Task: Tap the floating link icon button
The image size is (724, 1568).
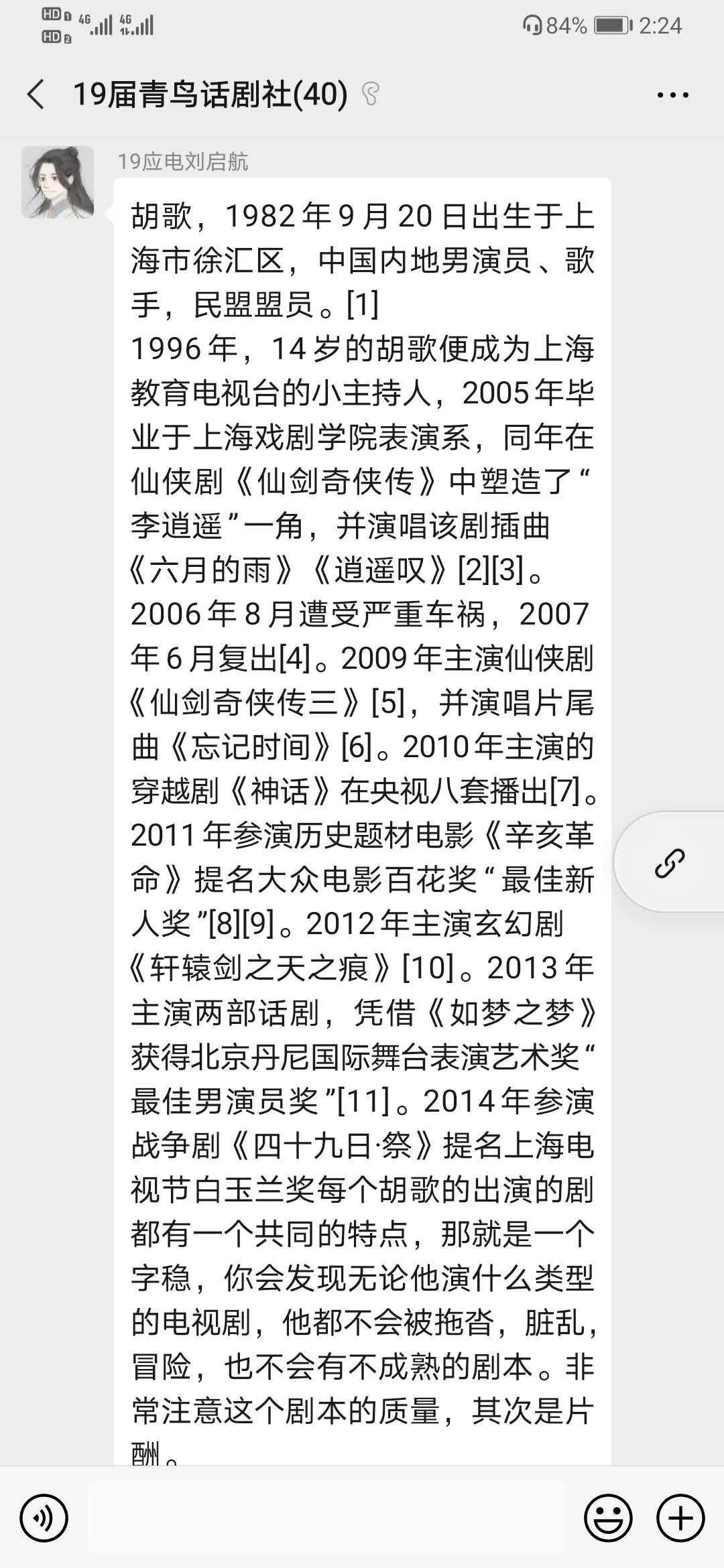Action: [x=669, y=862]
